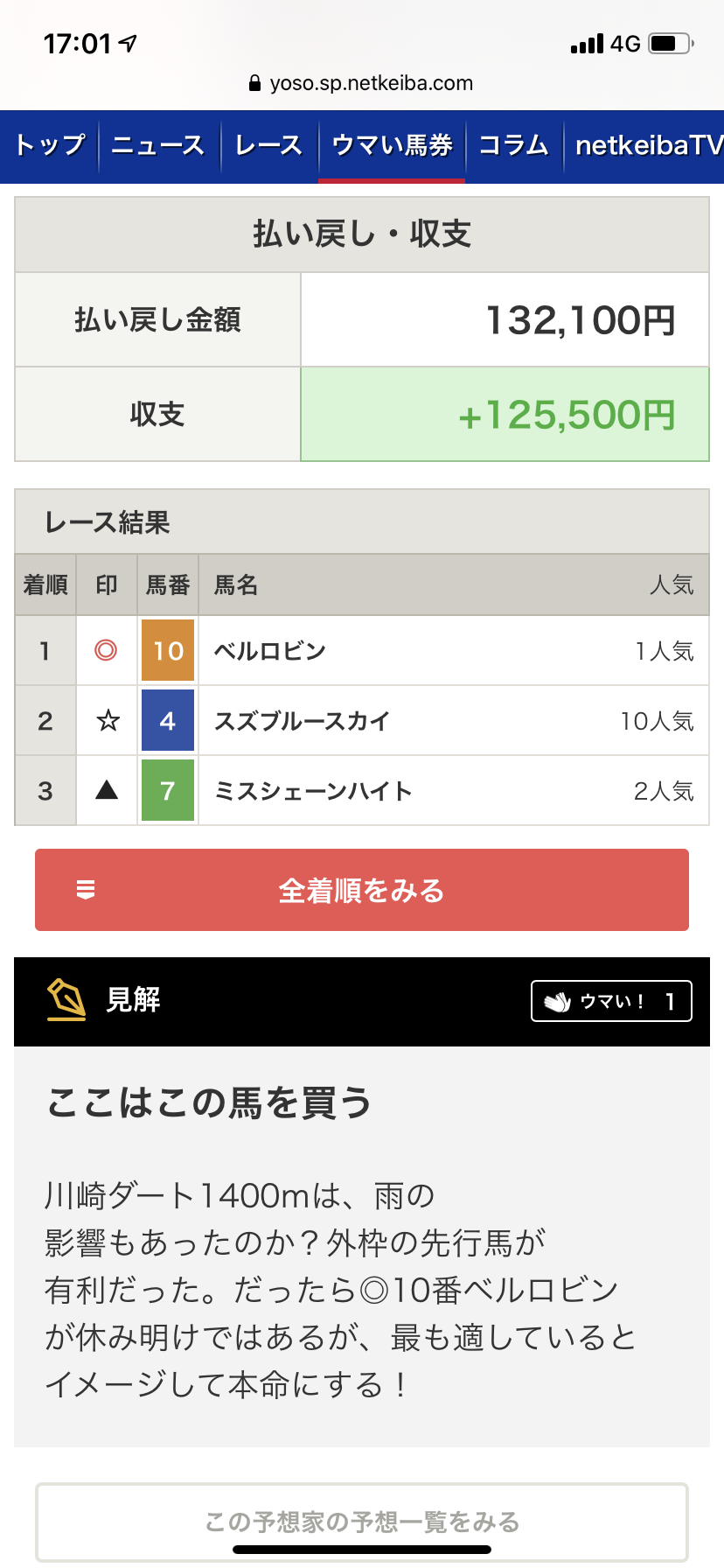Select the ウマい馬券 tab

392,145
